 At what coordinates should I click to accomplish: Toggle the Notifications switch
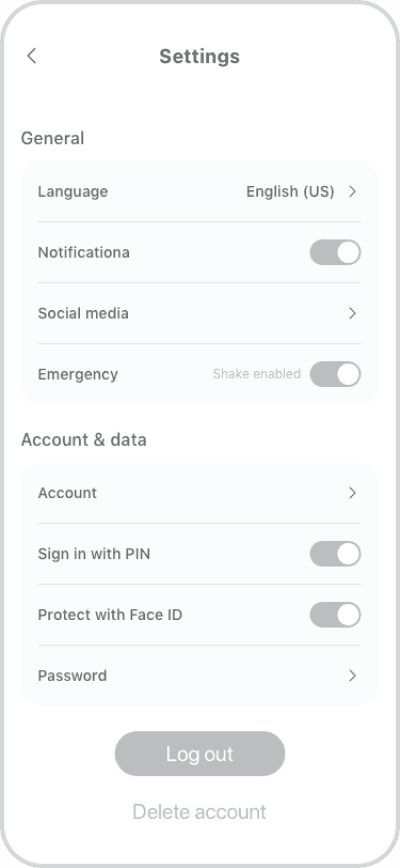click(335, 252)
